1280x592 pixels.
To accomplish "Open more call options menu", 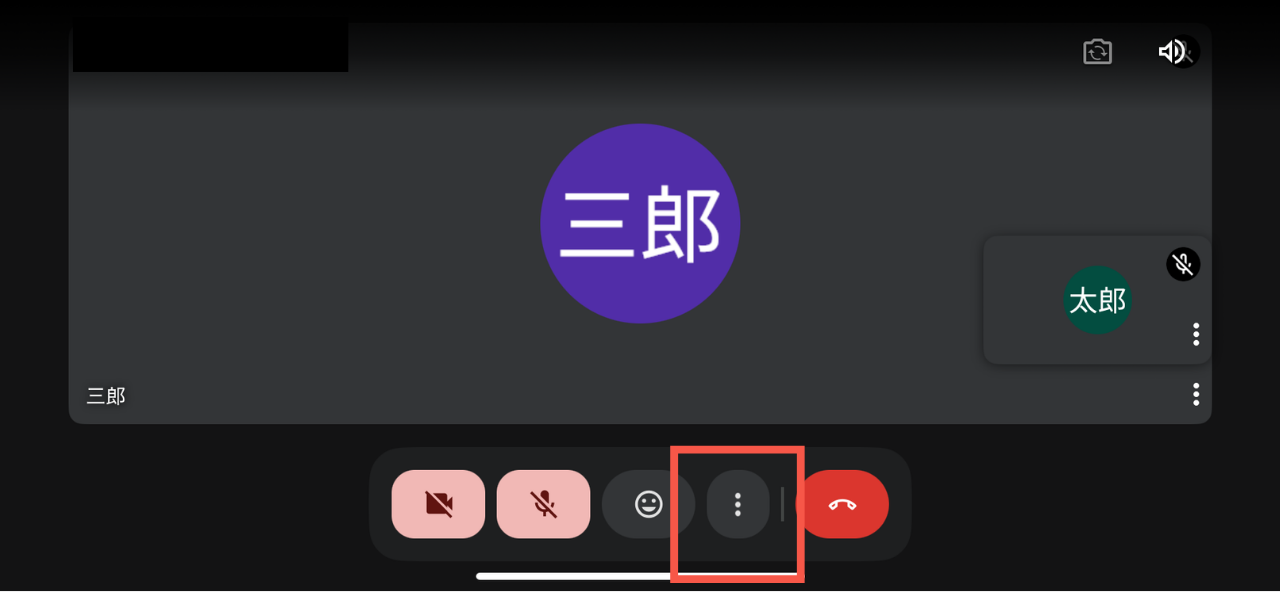I will click(x=738, y=504).
